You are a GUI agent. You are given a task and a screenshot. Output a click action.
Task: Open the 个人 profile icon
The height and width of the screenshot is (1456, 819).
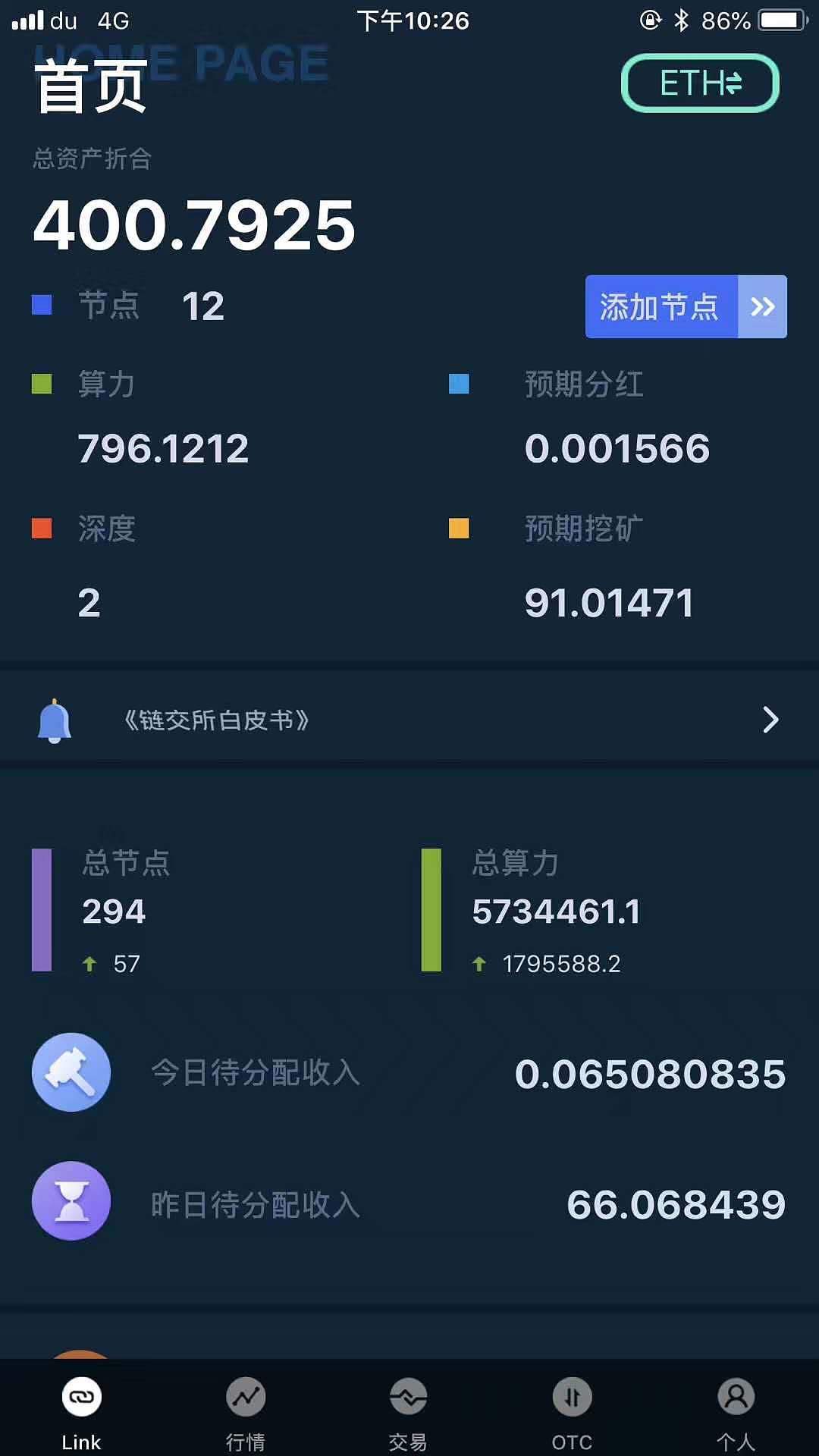pos(734,1395)
